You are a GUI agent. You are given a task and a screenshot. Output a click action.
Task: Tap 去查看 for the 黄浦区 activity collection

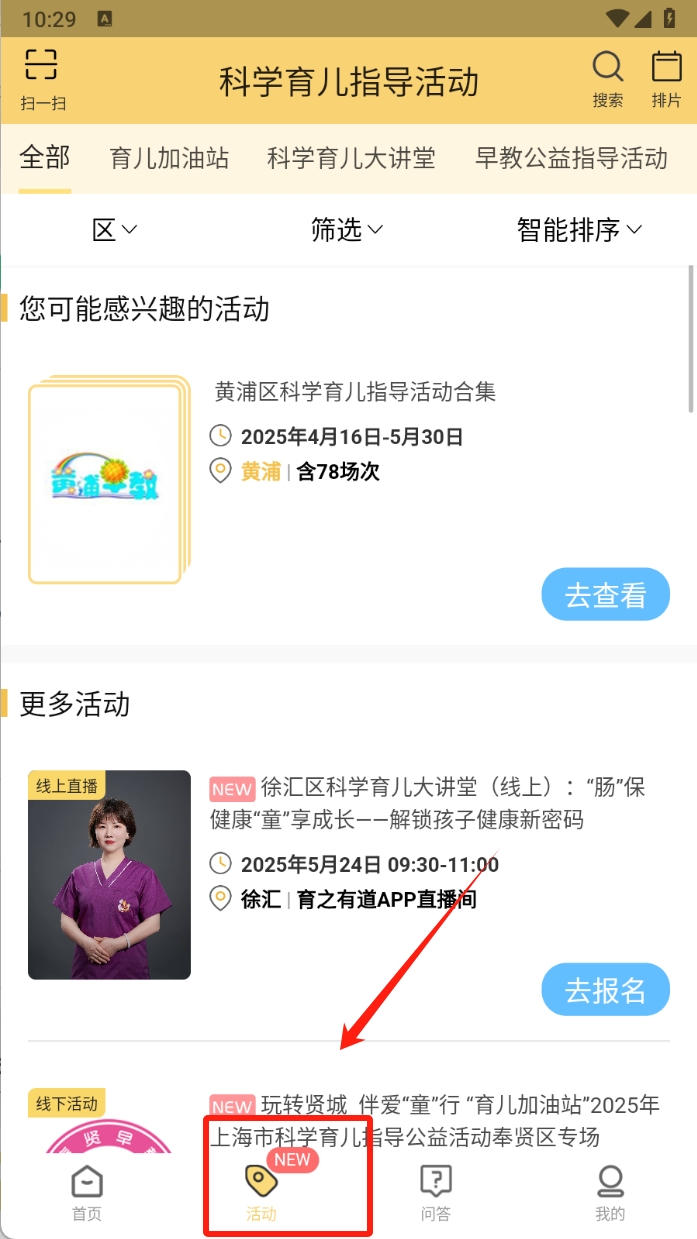pyautogui.click(x=605, y=595)
